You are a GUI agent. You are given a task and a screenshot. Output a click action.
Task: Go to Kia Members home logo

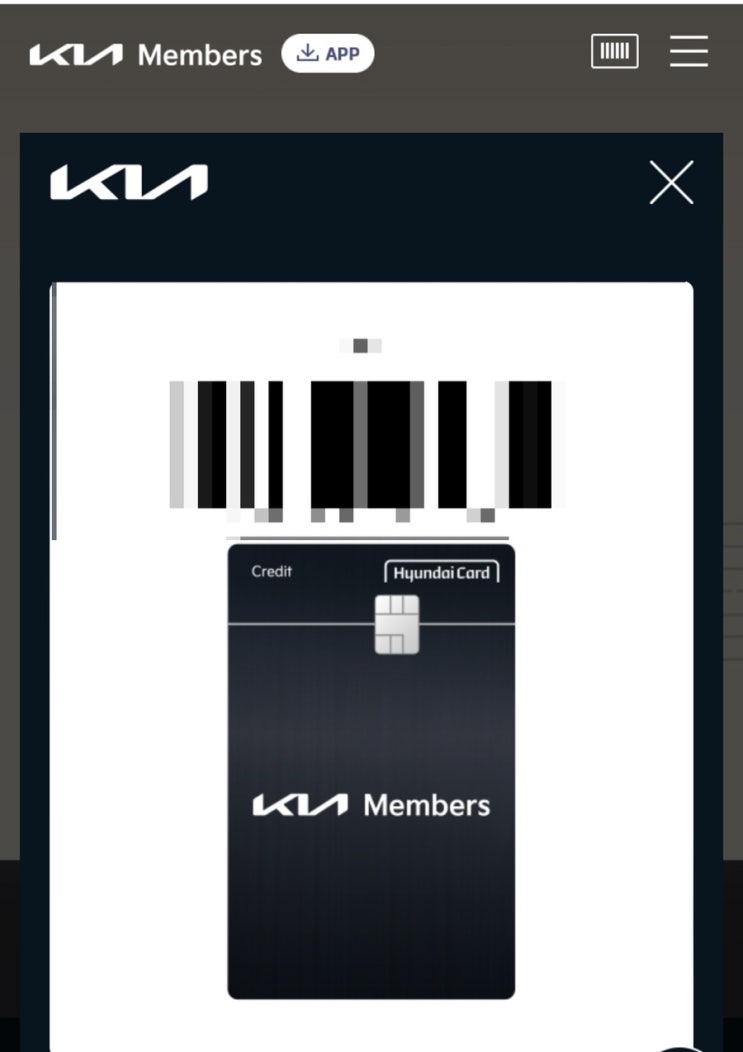click(146, 54)
